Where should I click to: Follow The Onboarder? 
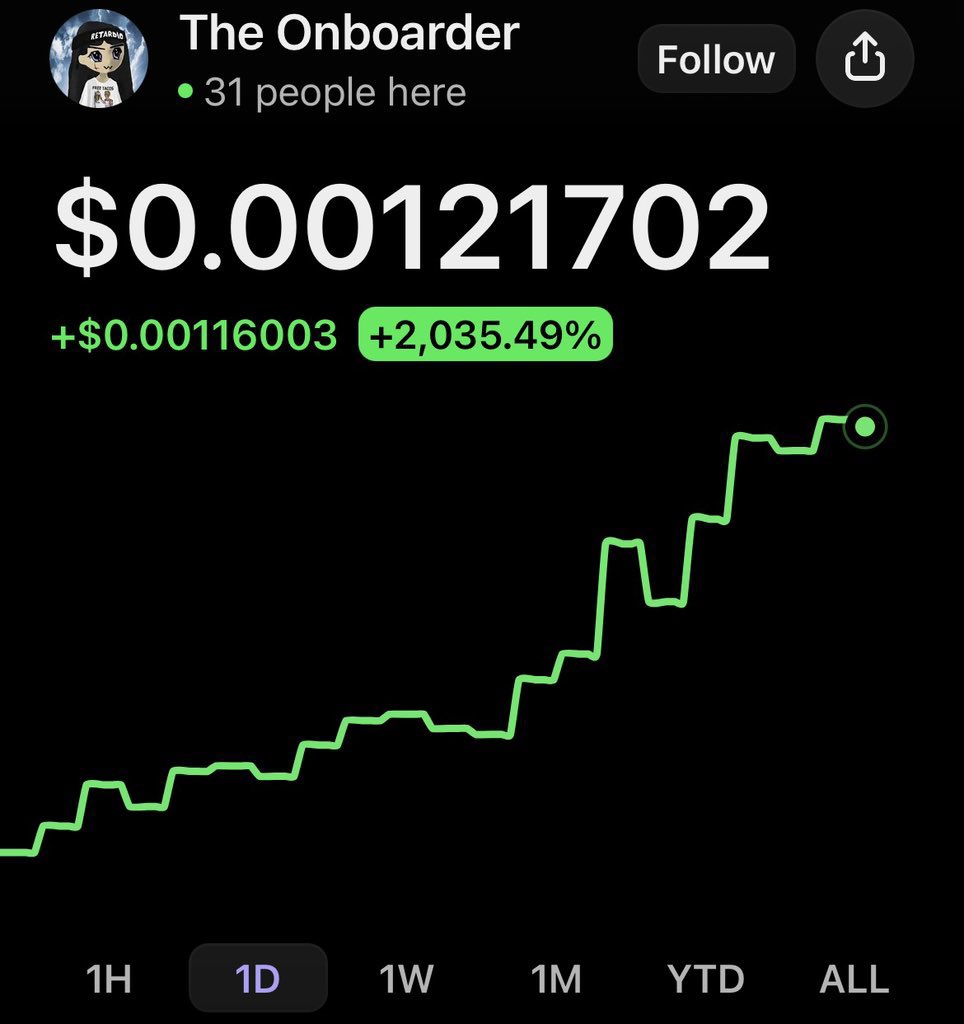(716, 59)
